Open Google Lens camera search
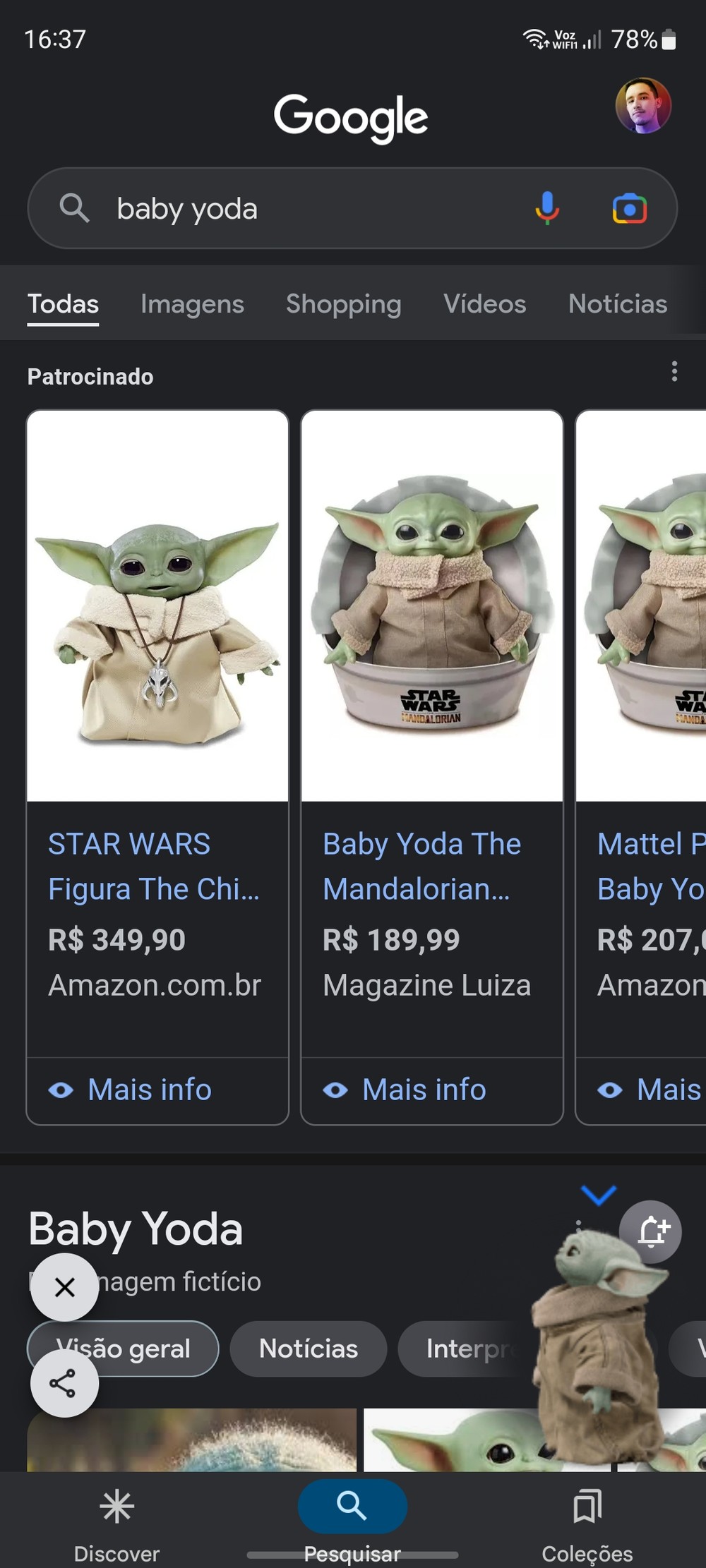 [630, 209]
